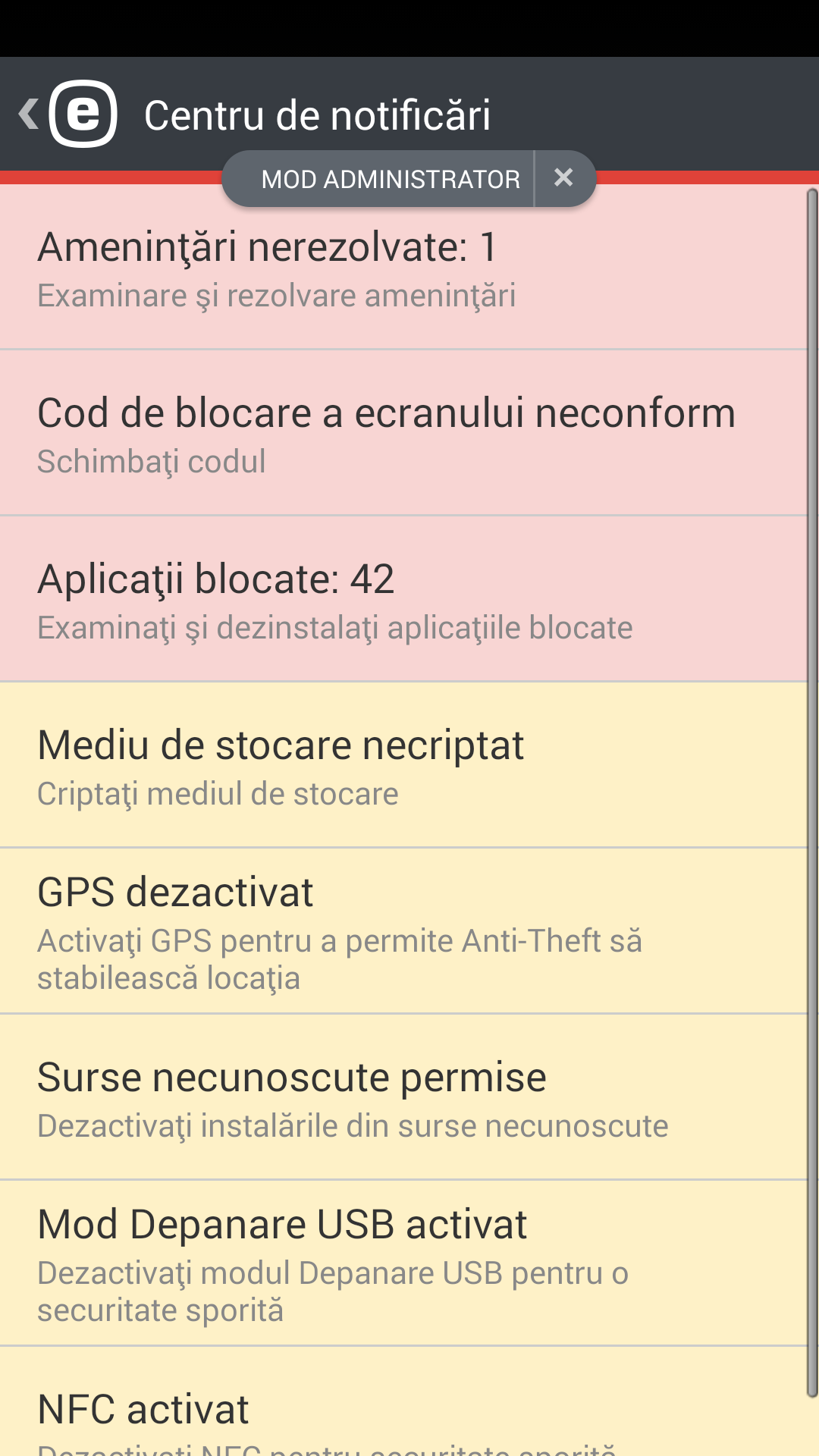Tap Schimbaţi codul to change the lock code
819x1456 pixels.
point(152,461)
